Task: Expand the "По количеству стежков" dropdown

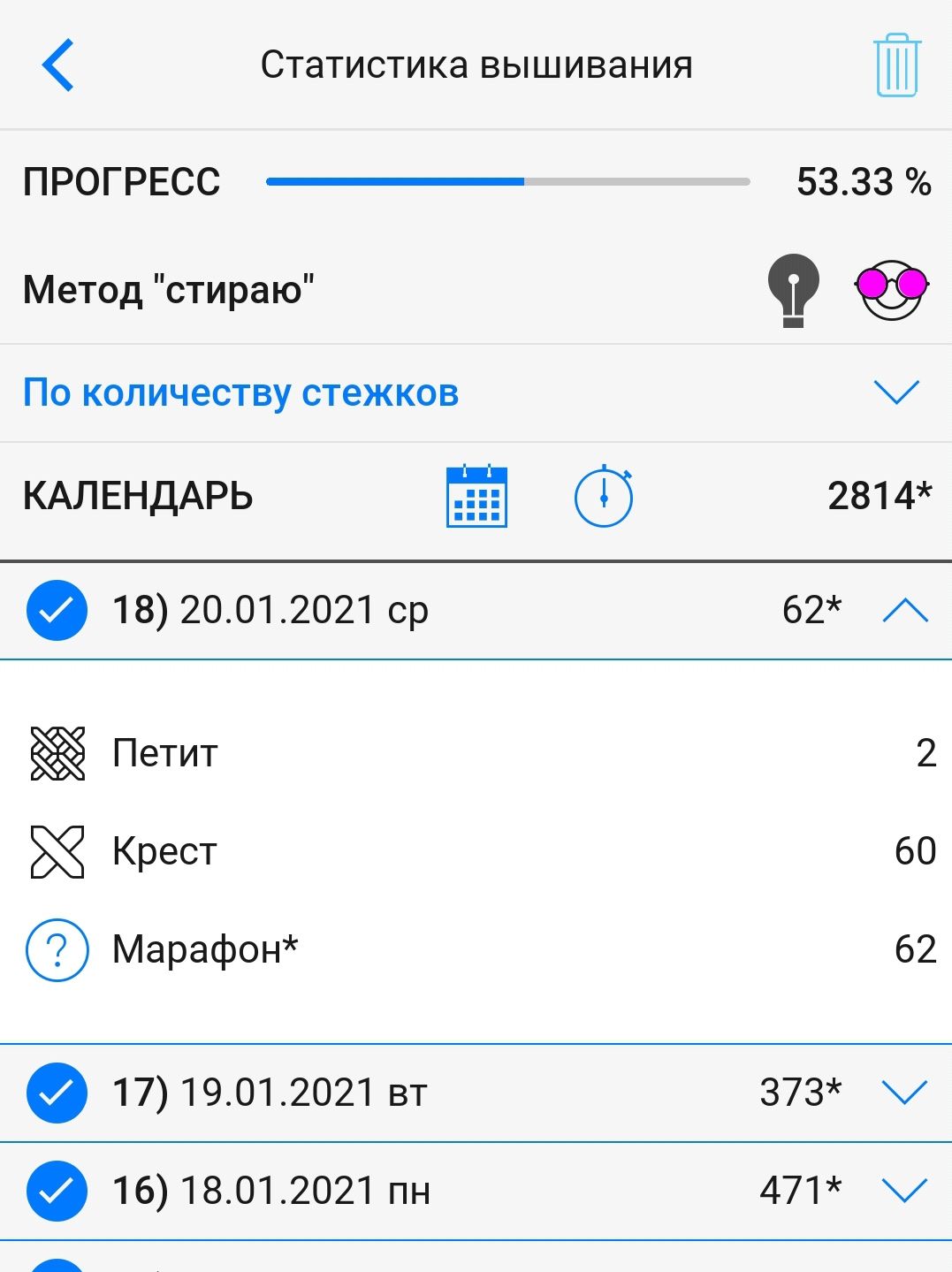Action: [x=896, y=392]
